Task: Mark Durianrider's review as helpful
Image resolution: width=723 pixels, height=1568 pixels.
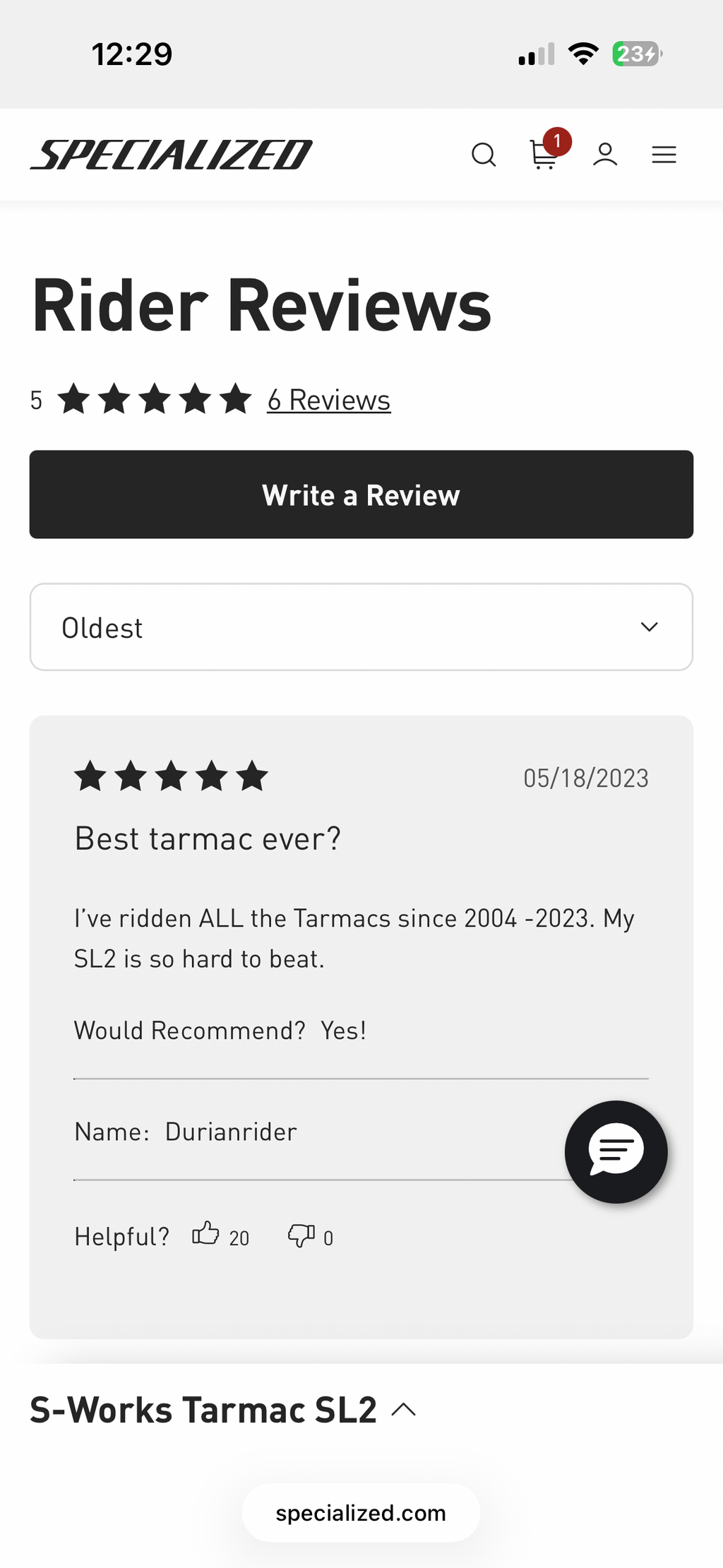Action: [x=205, y=1234]
